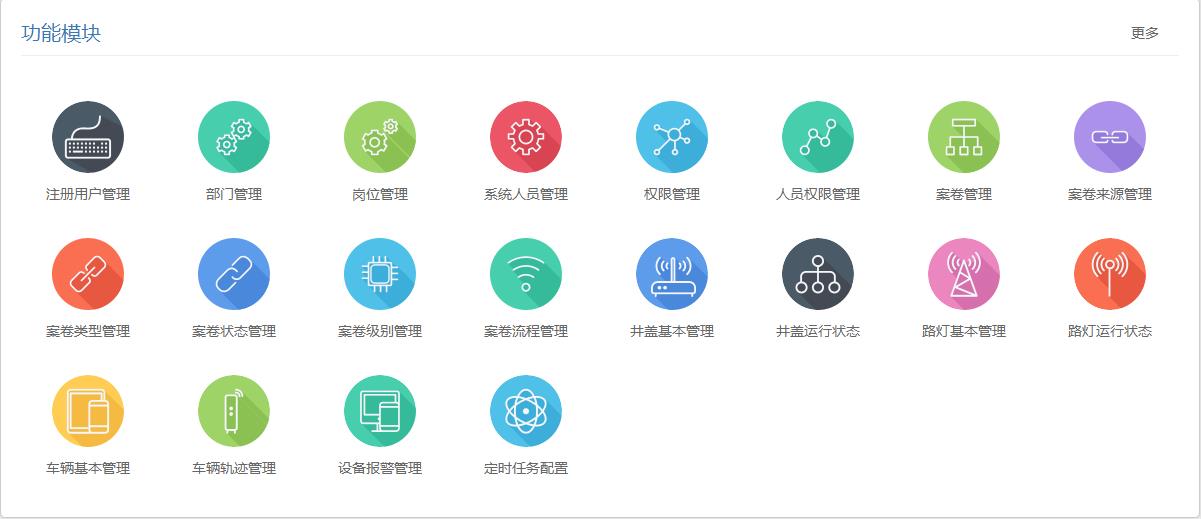This screenshot has width=1201, height=519.
Task: Go to 系统人员管理
Action: [526, 138]
